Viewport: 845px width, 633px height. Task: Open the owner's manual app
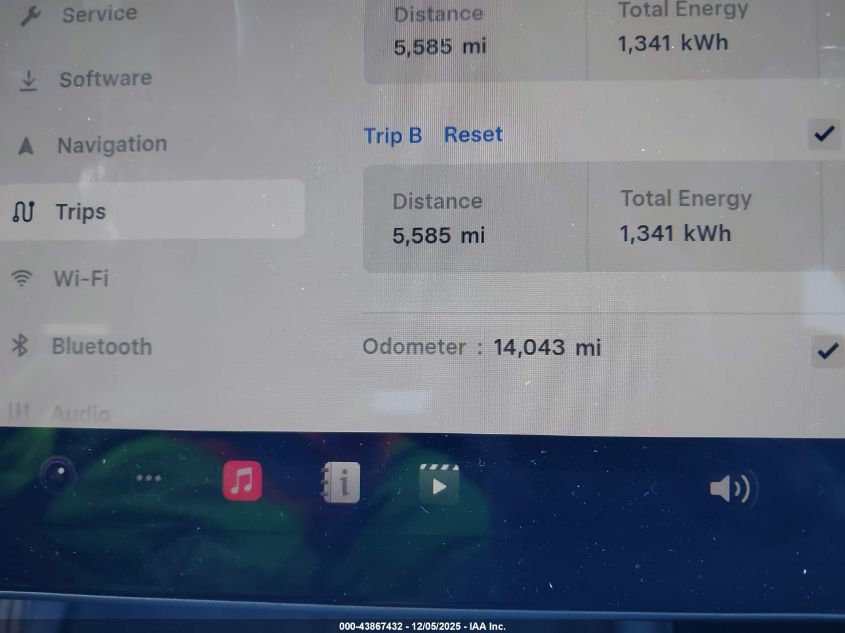pos(341,483)
